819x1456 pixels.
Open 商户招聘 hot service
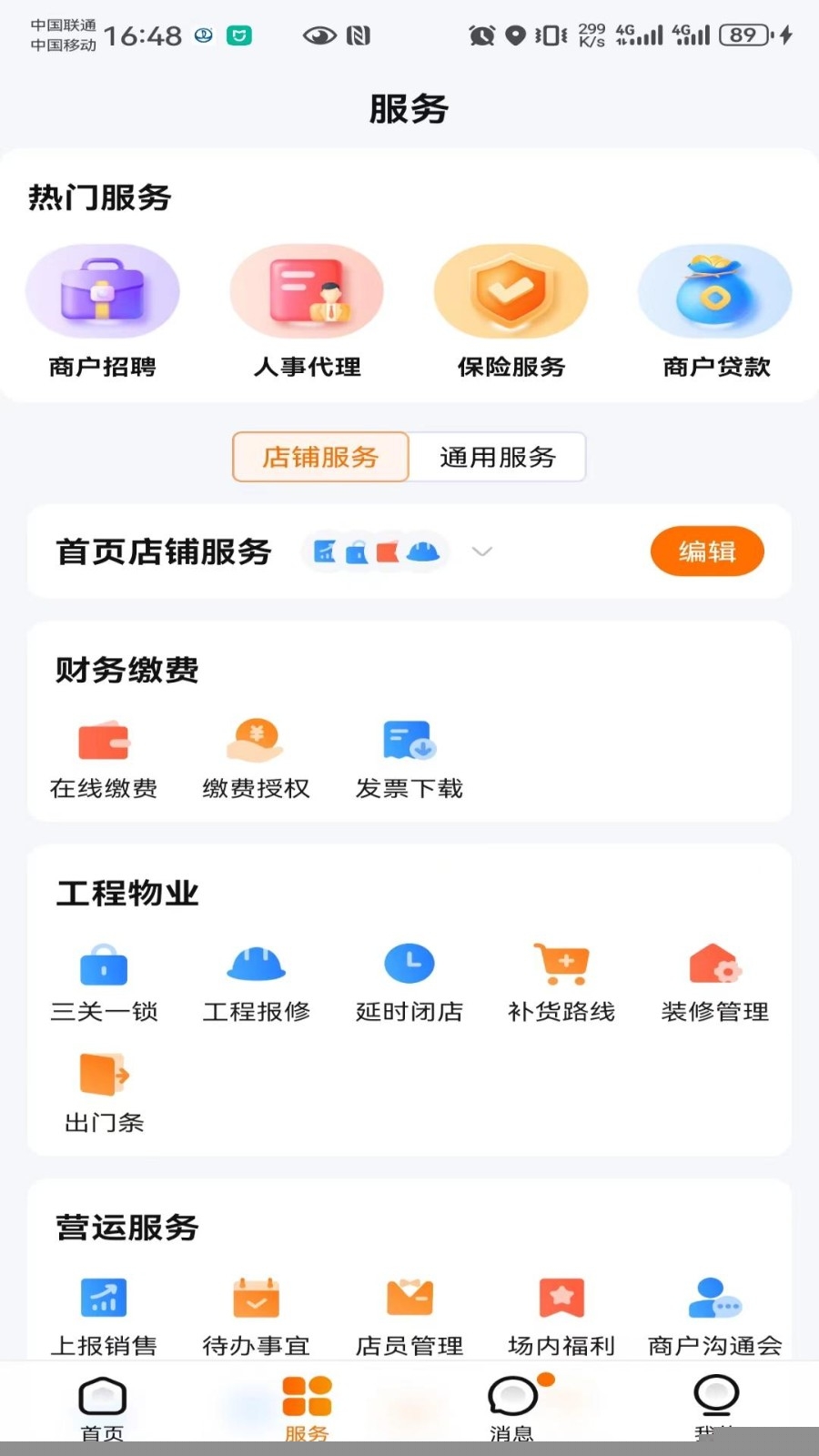(x=103, y=310)
